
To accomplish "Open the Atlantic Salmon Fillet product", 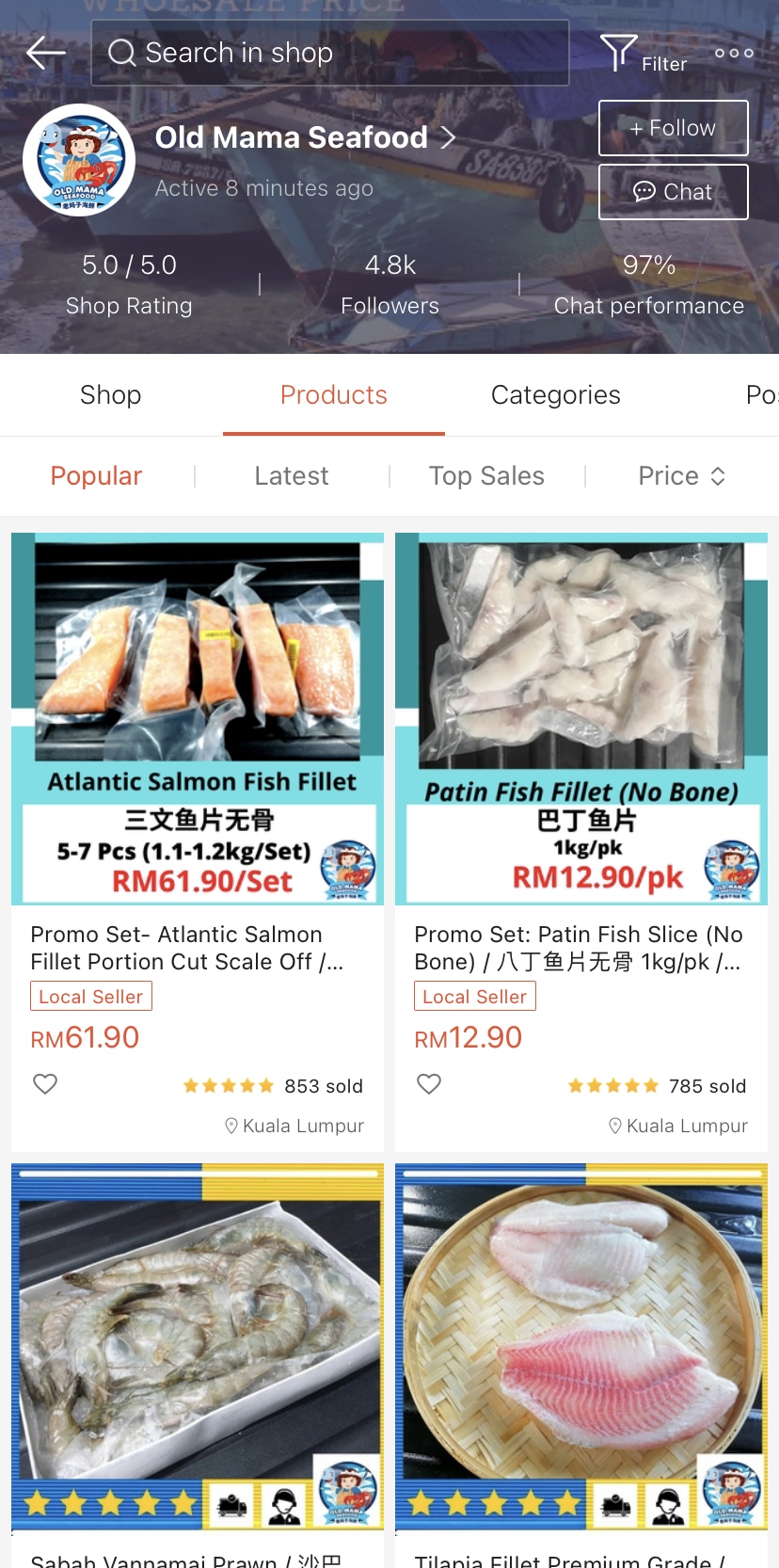I will (198, 719).
